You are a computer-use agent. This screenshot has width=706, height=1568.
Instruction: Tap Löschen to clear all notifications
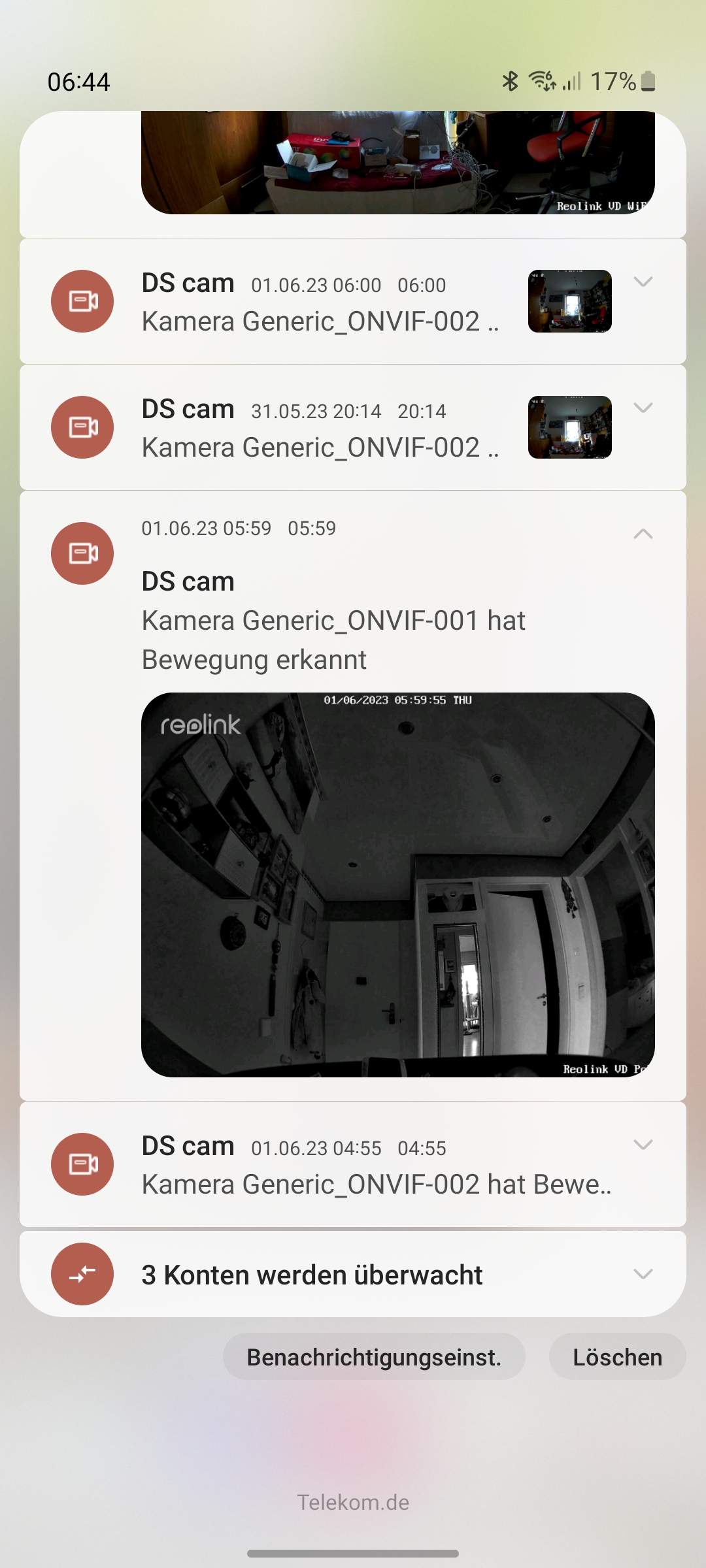pos(617,1357)
